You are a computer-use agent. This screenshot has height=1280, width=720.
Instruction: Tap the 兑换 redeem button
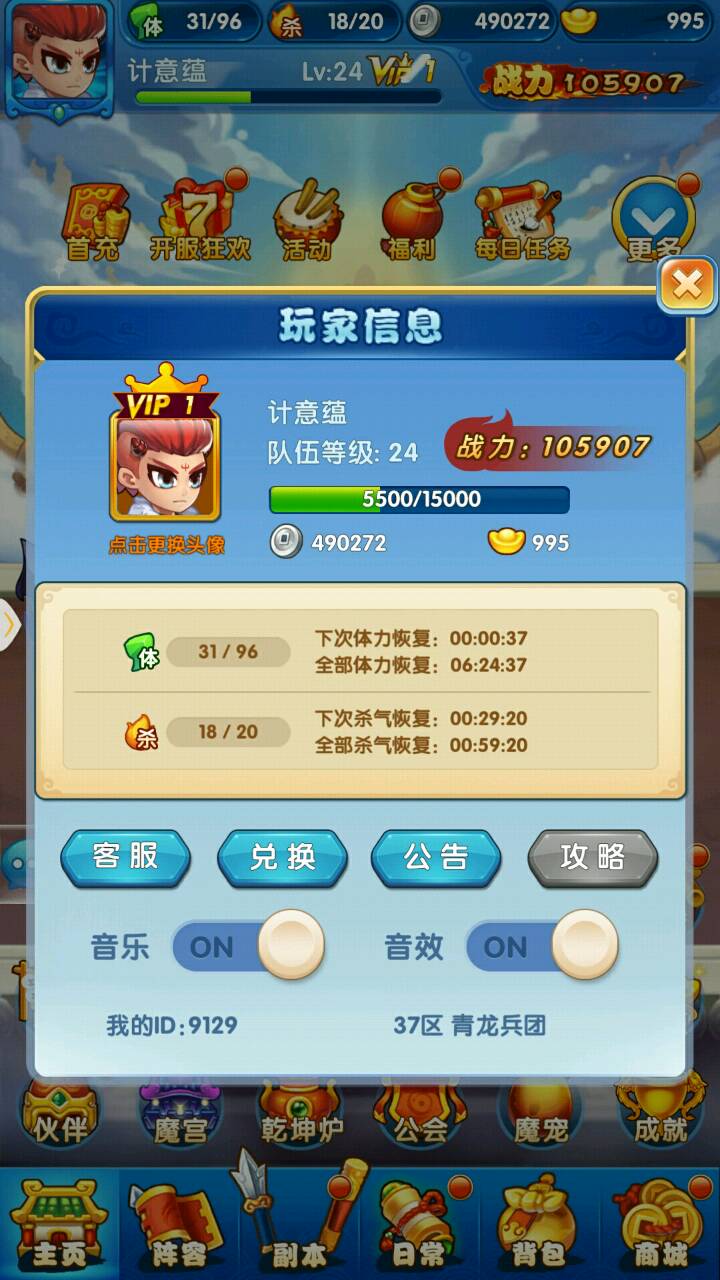[283, 857]
